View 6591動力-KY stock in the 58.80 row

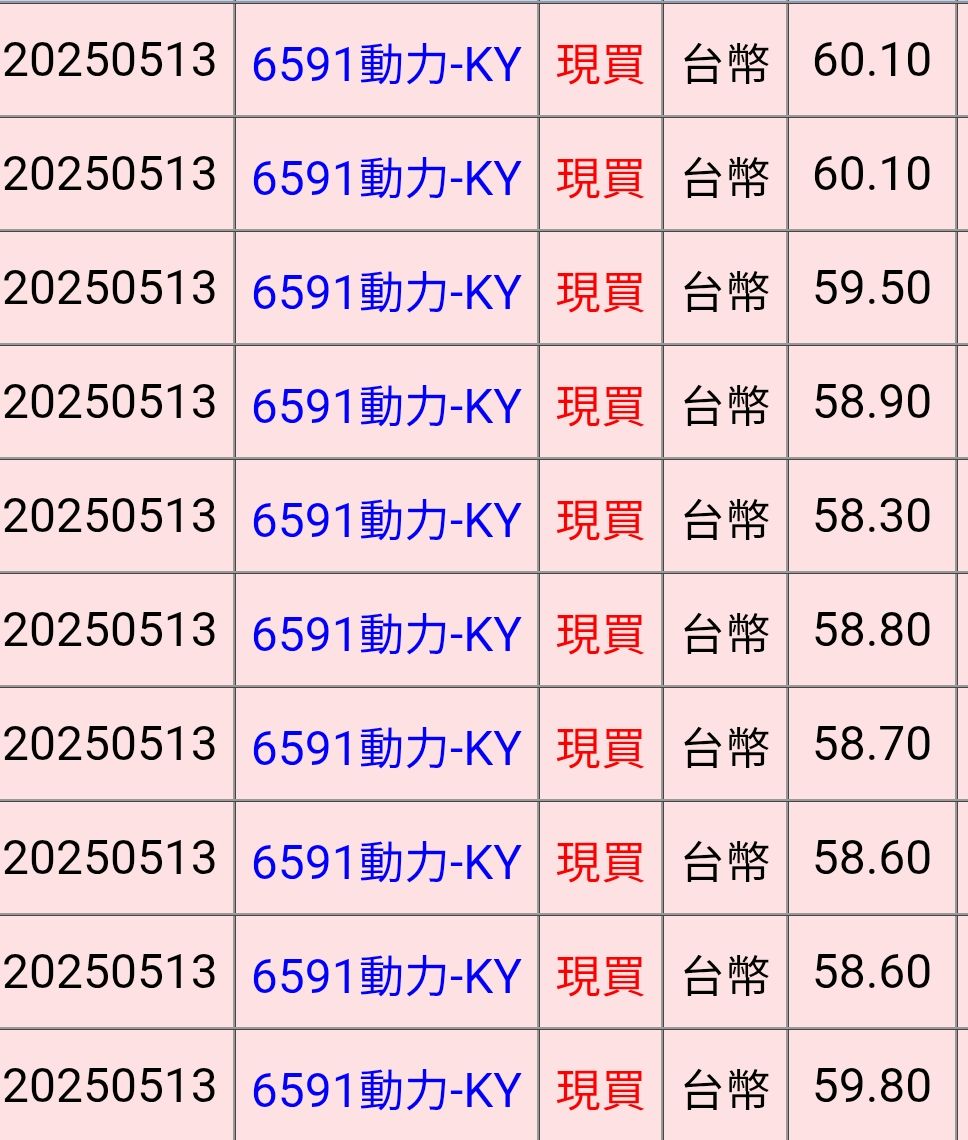pos(386,633)
